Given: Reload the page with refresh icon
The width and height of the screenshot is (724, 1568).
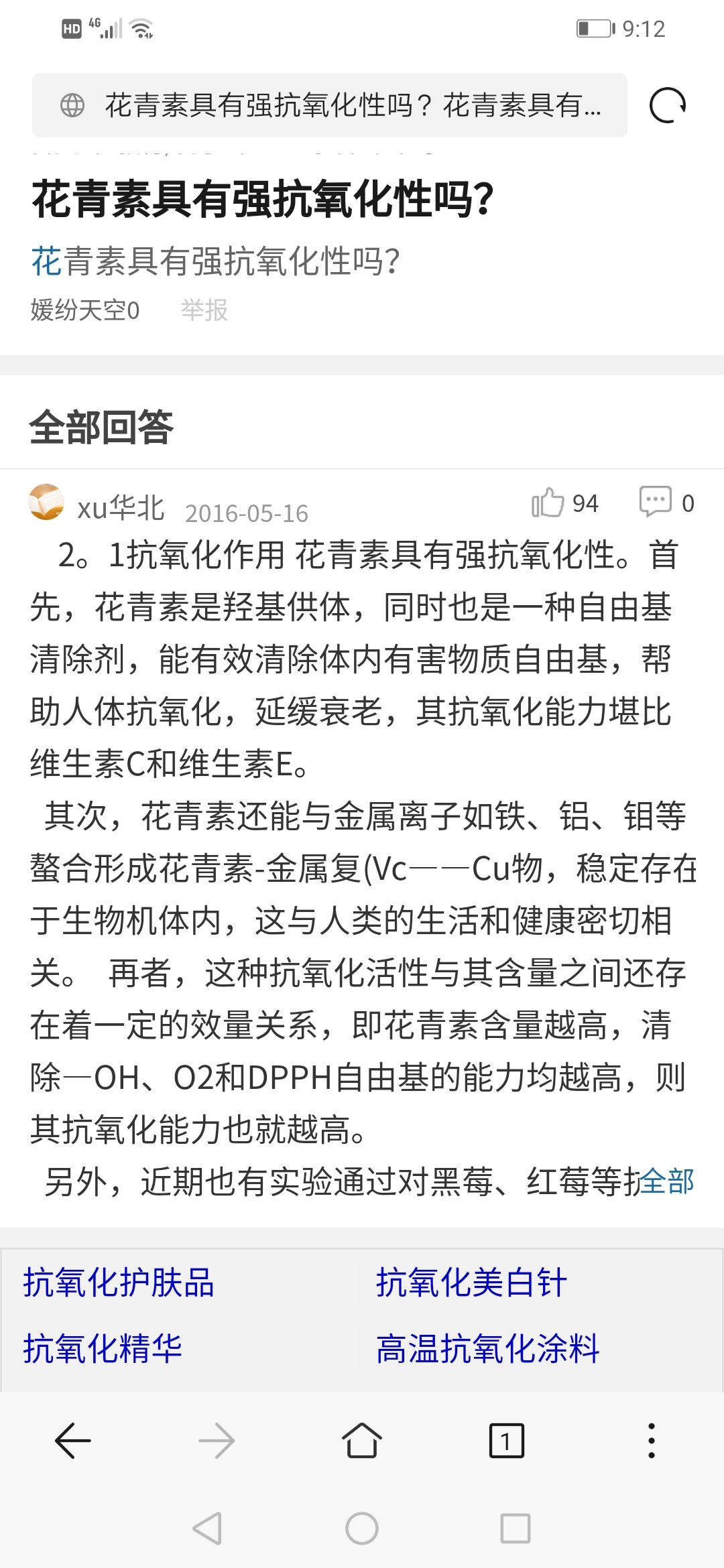Looking at the screenshot, I should pos(668,105).
